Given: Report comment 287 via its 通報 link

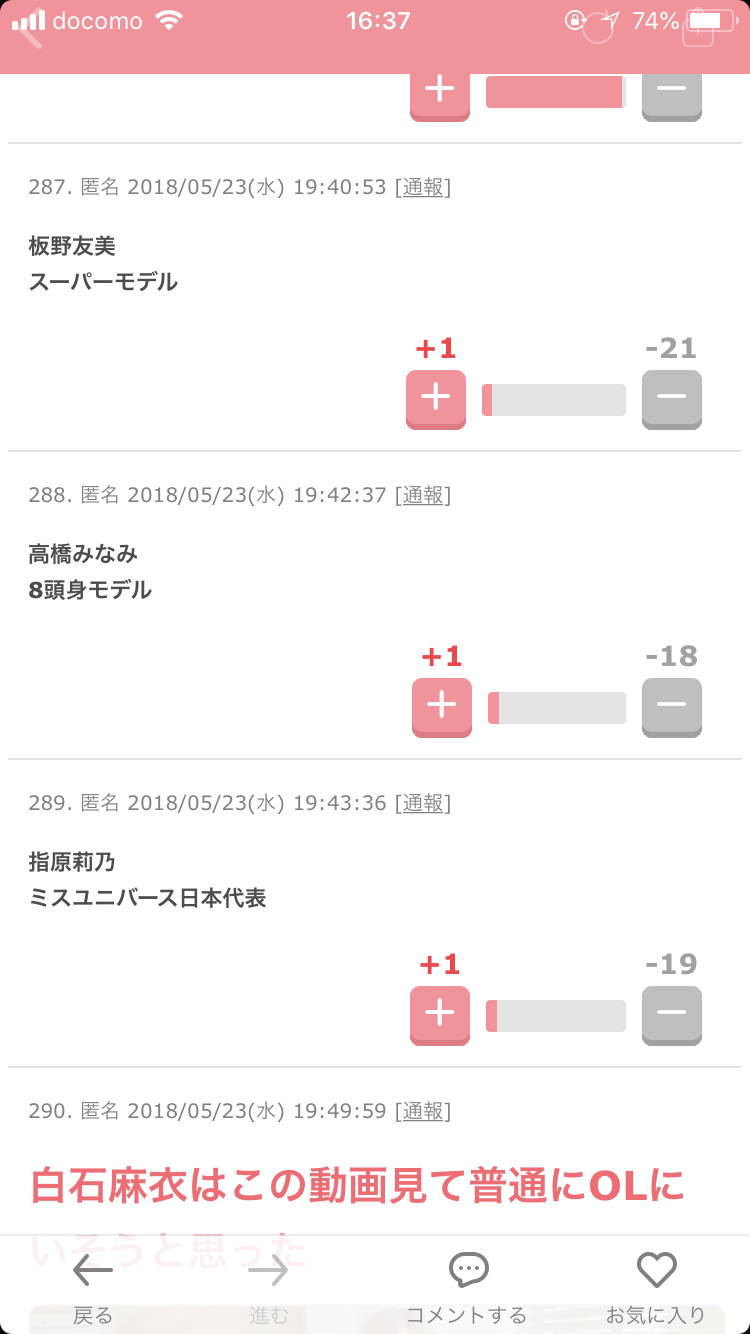Looking at the screenshot, I should coord(422,186).
